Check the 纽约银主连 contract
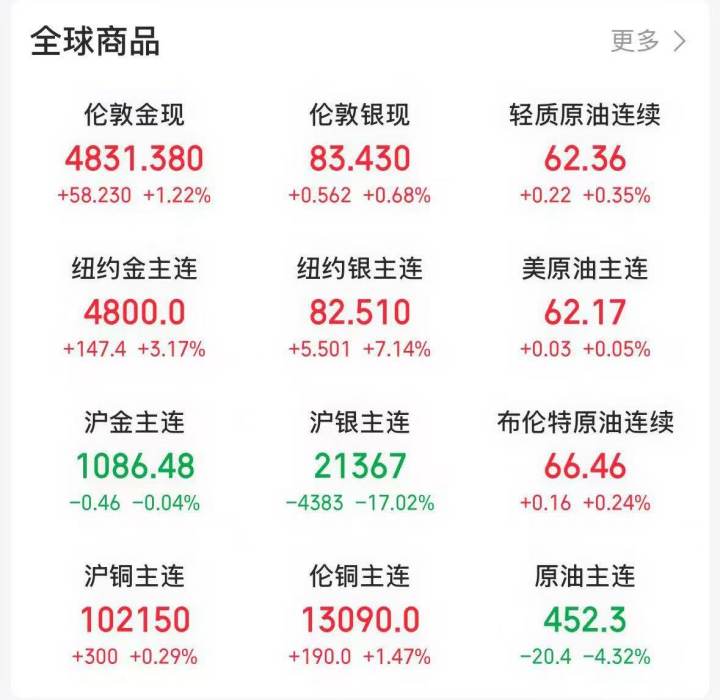Viewport: 720px width, 700px height. click(360, 311)
